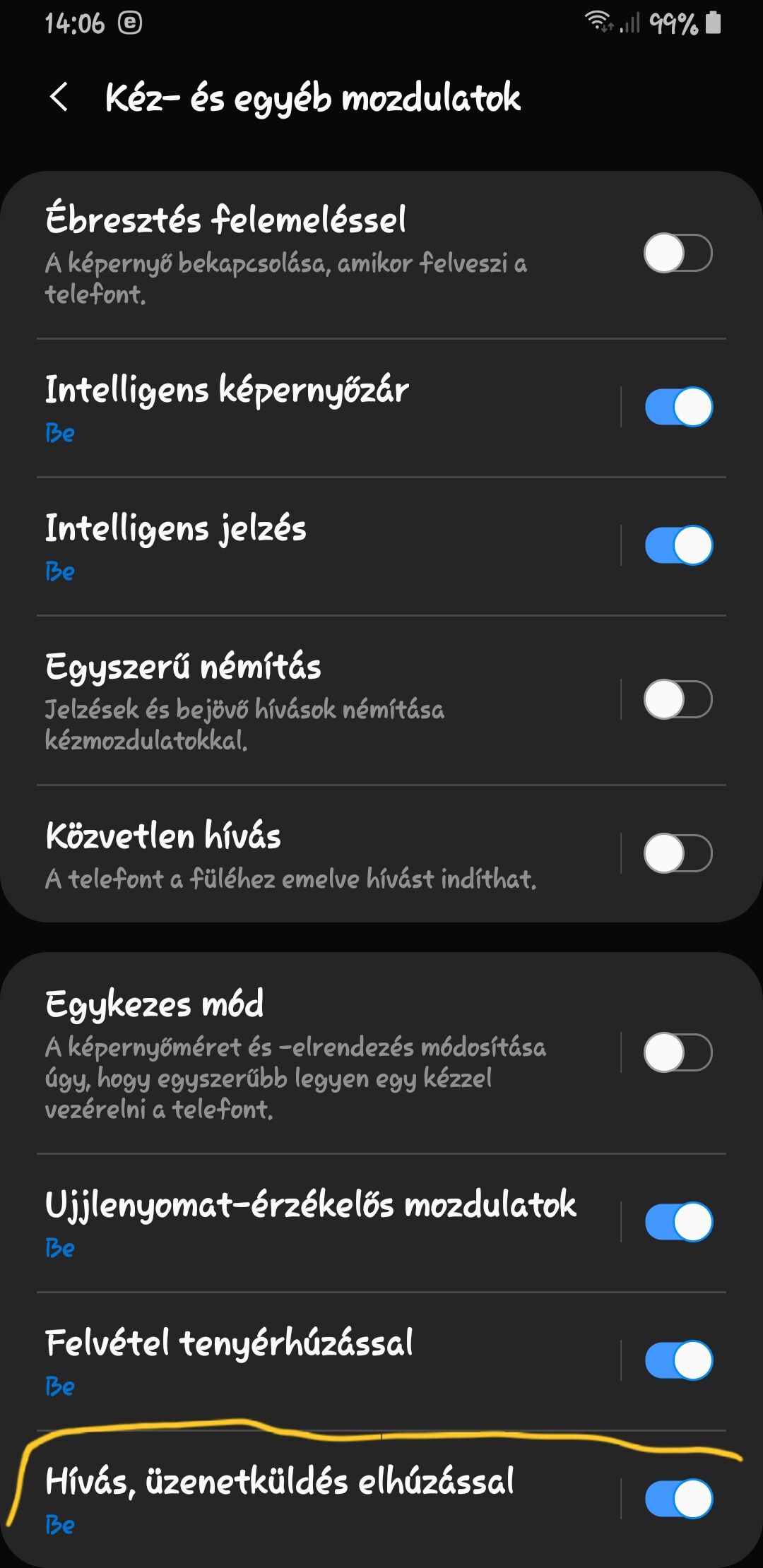The height and width of the screenshot is (1568, 763).
Task: Disable the Ujjlenyomat-érzékelős mozdulatok switch
Action: (x=678, y=1222)
